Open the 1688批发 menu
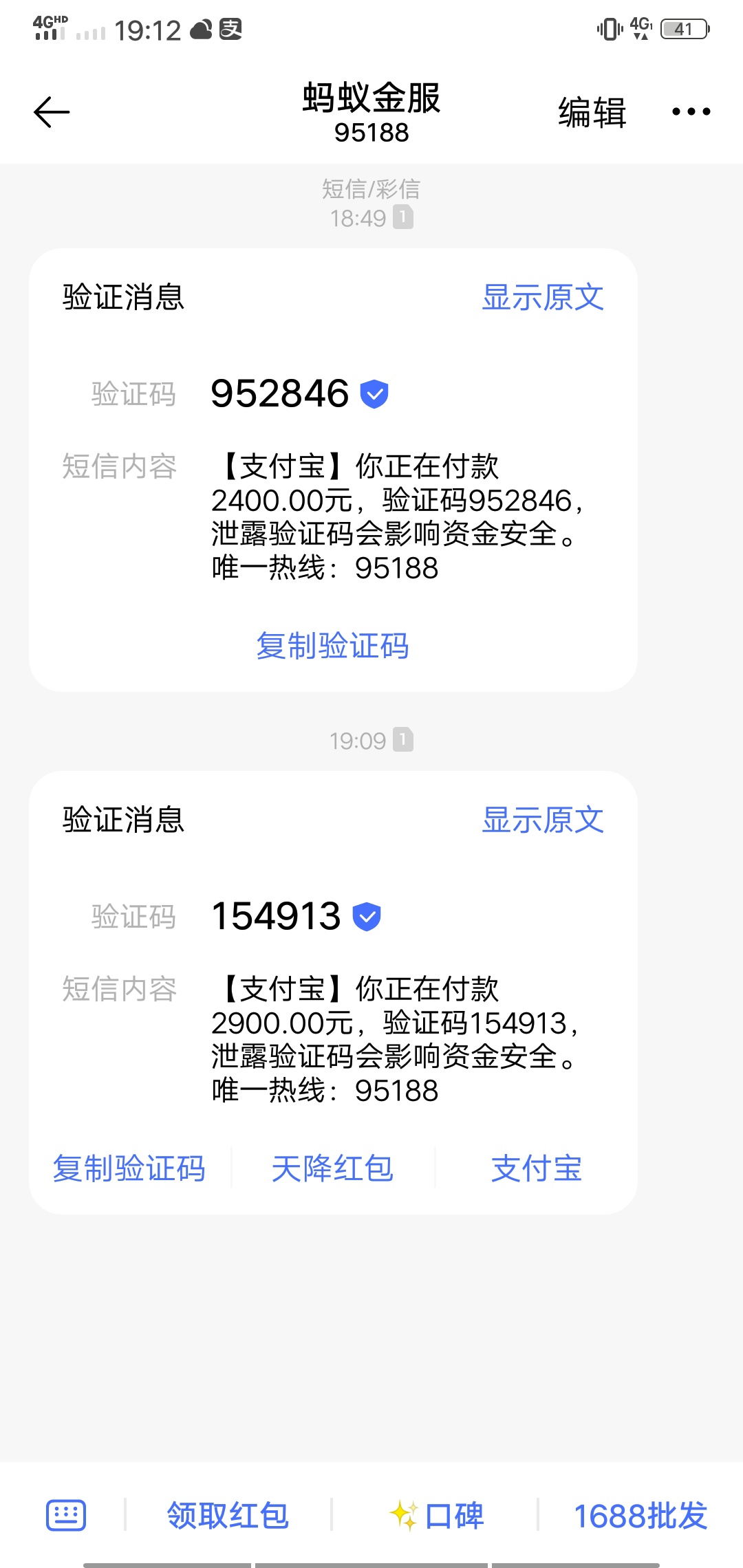Screen dimensions: 743x1568 [640, 1515]
